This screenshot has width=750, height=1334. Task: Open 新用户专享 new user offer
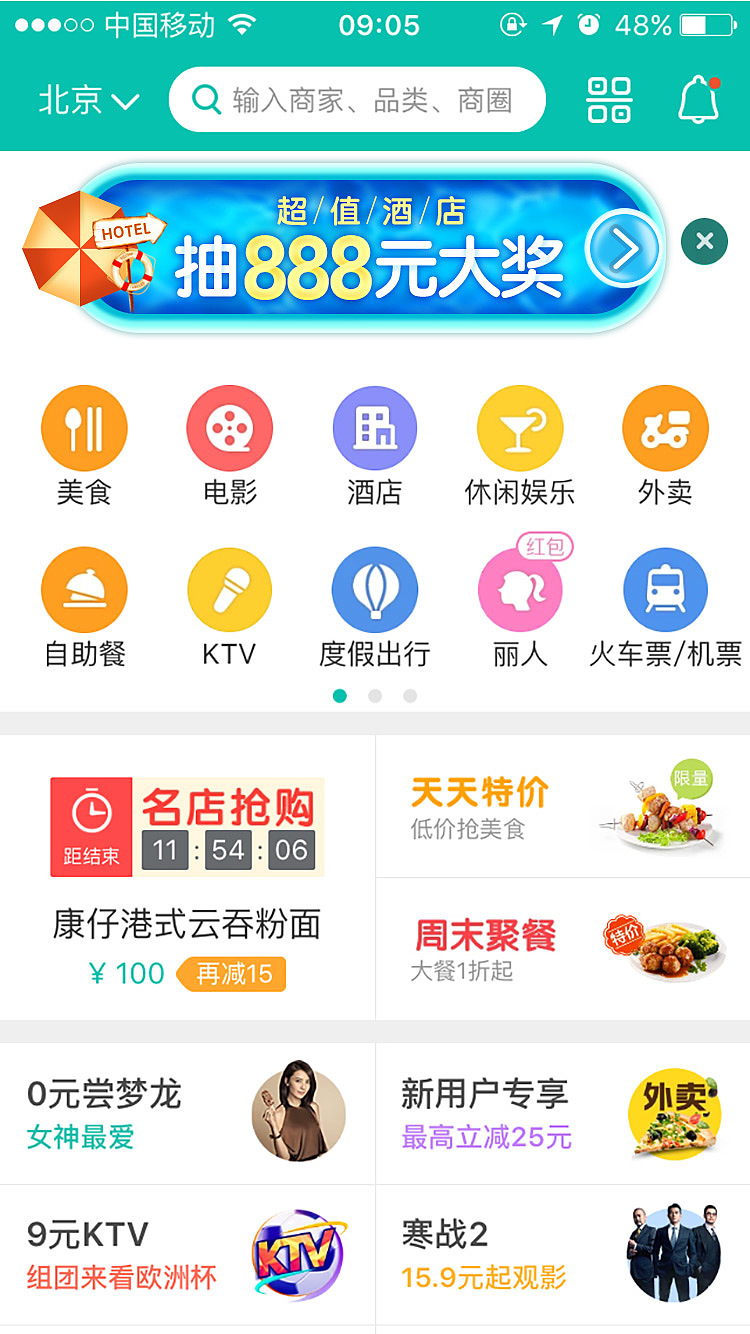click(560, 1115)
